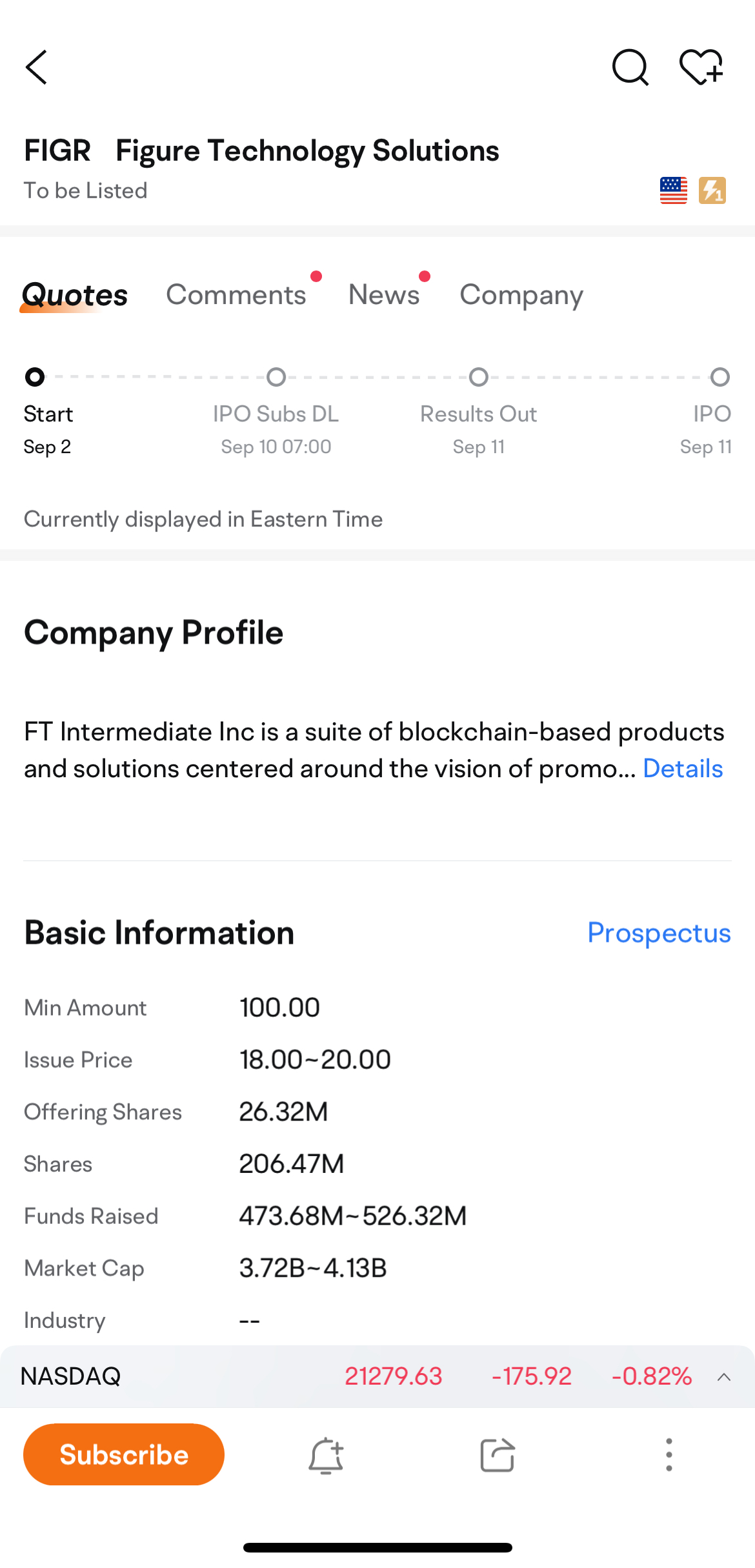View the Company tab
This screenshot has height=1568, width=755.
(521, 294)
